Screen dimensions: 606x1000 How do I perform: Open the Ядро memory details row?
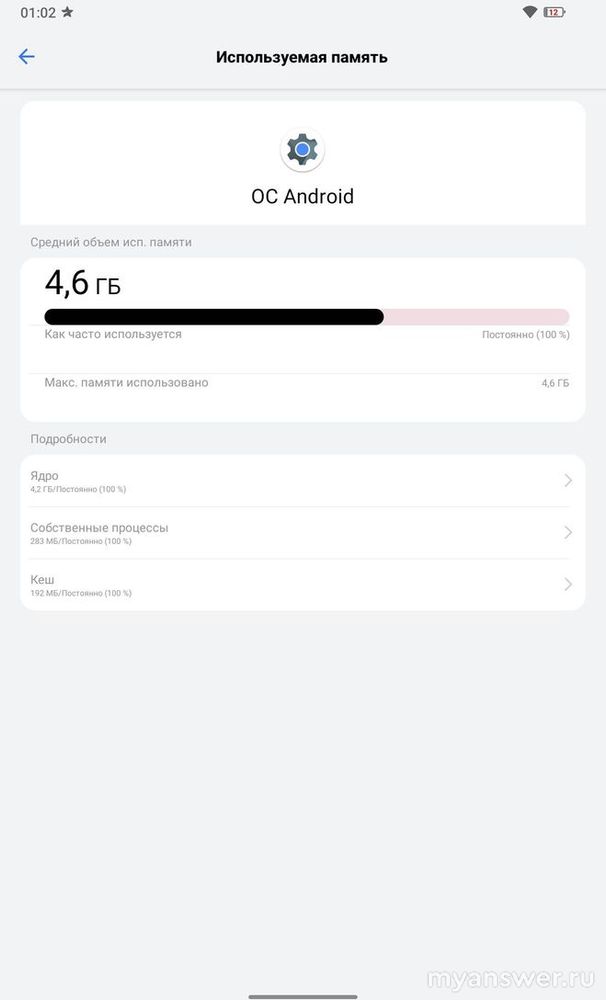(302, 481)
